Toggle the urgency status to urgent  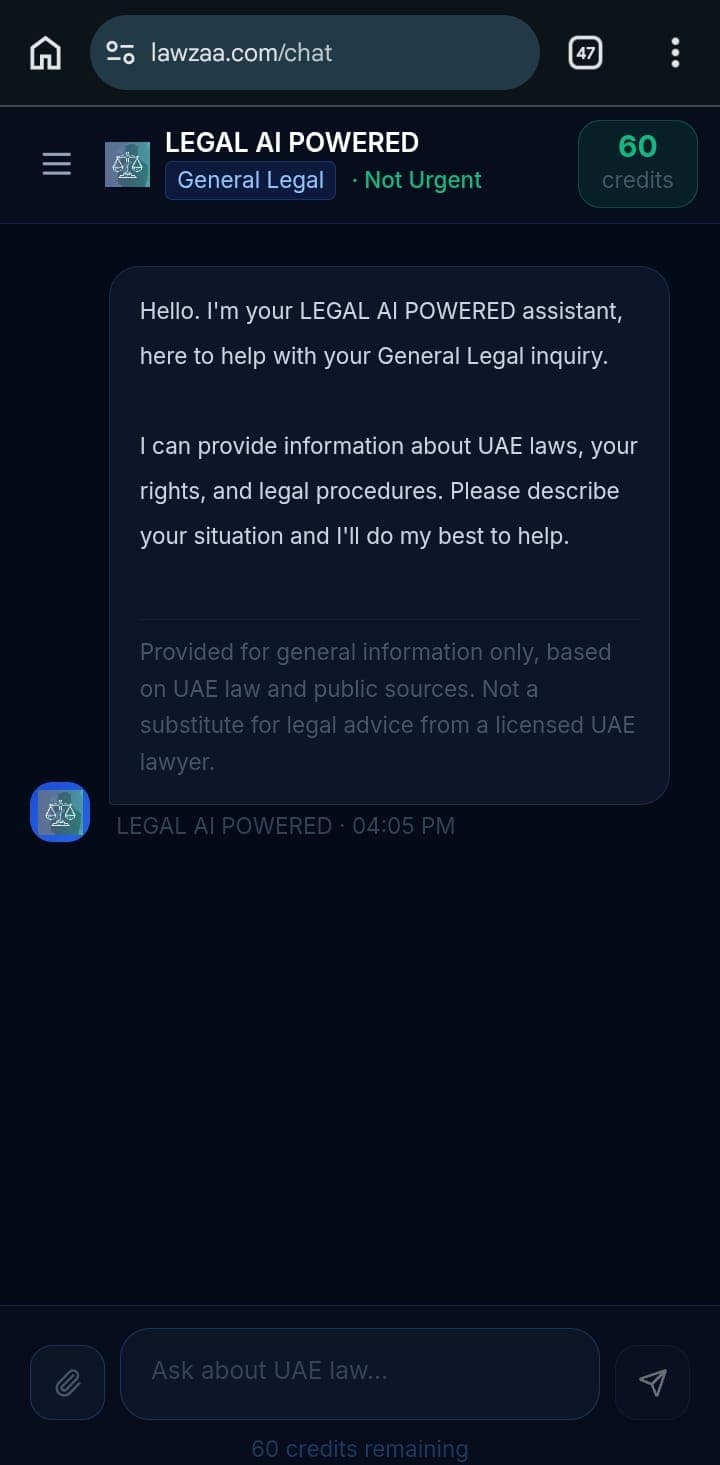pos(422,179)
